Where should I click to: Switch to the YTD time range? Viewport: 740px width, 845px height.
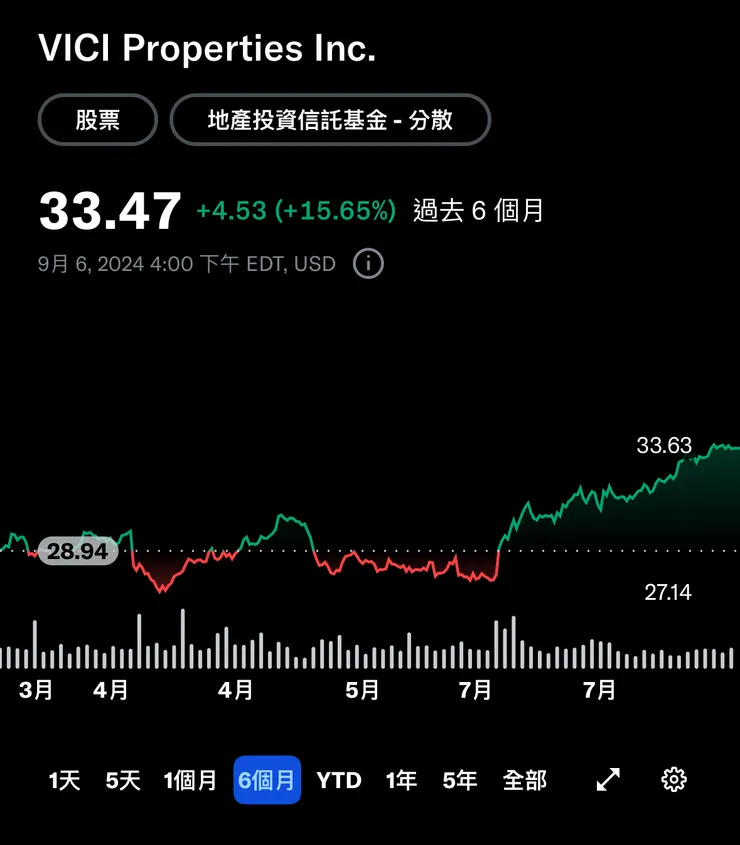[x=339, y=781]
